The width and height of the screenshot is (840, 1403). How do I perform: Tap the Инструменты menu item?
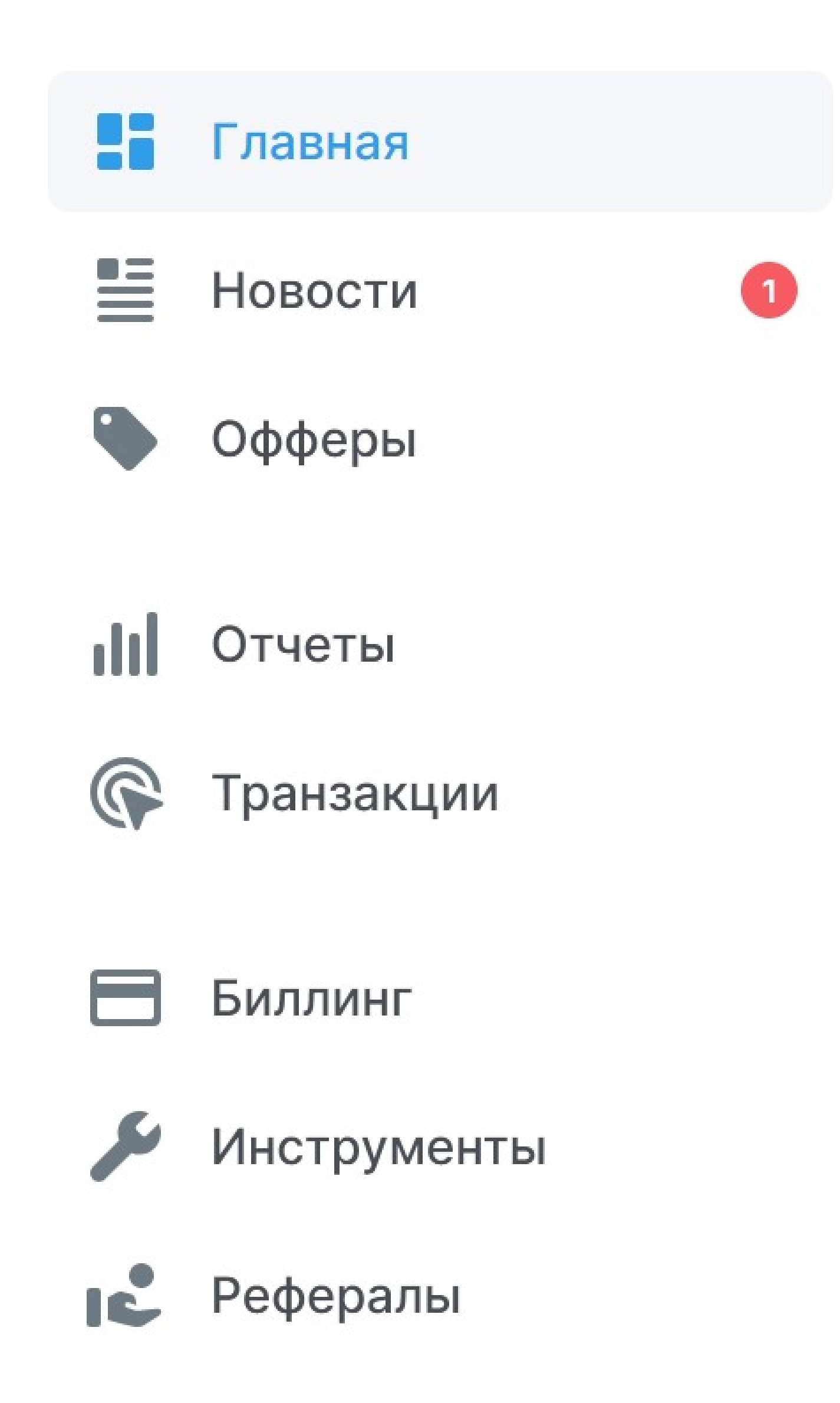coord(378,1147)
